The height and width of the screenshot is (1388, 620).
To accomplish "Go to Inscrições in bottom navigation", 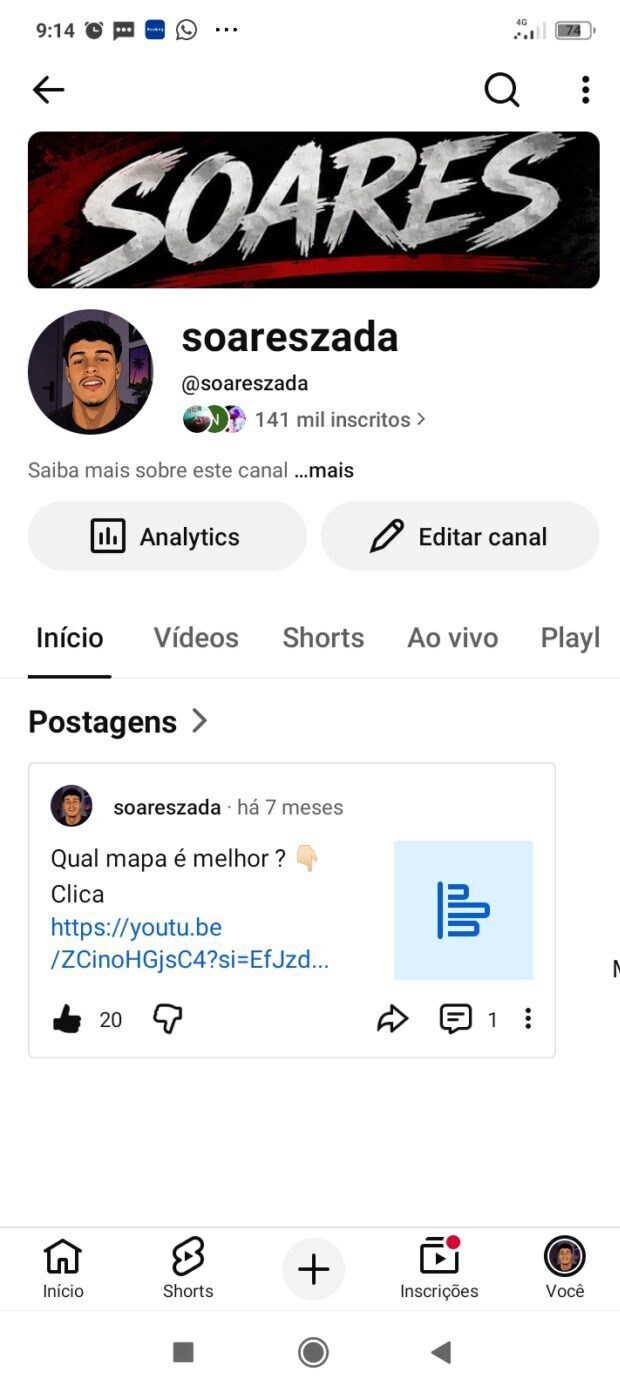I will 439,1269.
